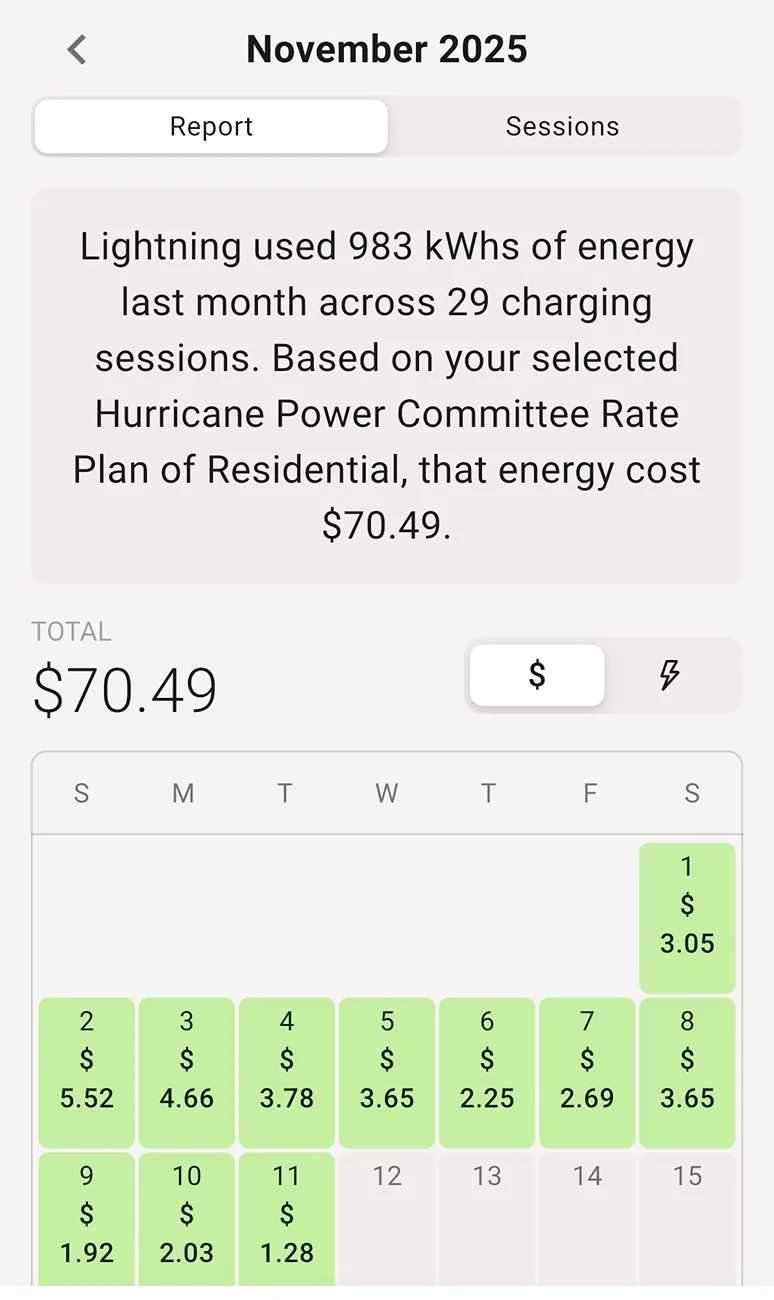
Task: Toggle the display back to dollar amounts
Action: tap(536, 675)
